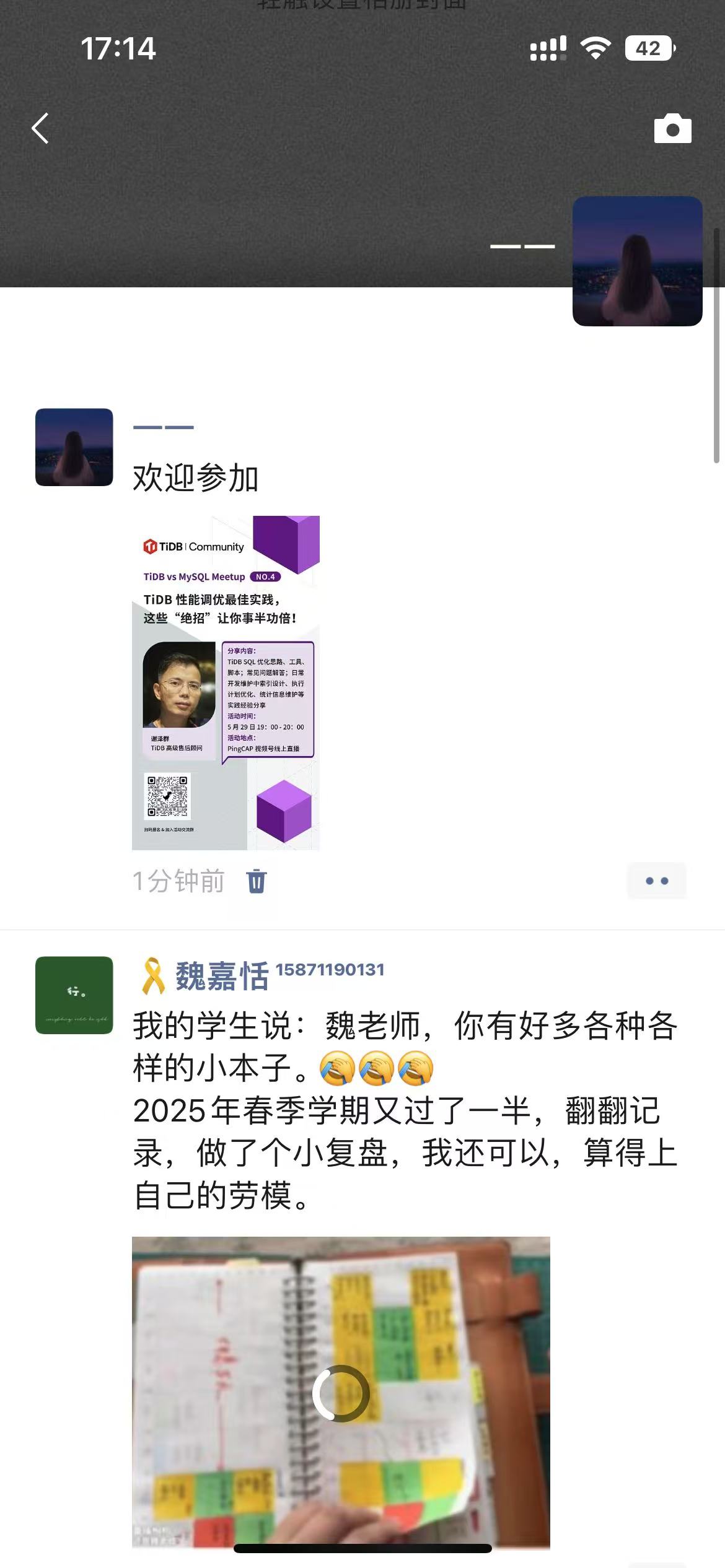Tap 魏嘉恬's green avatar
The image size is (725, 1568).
74,995
